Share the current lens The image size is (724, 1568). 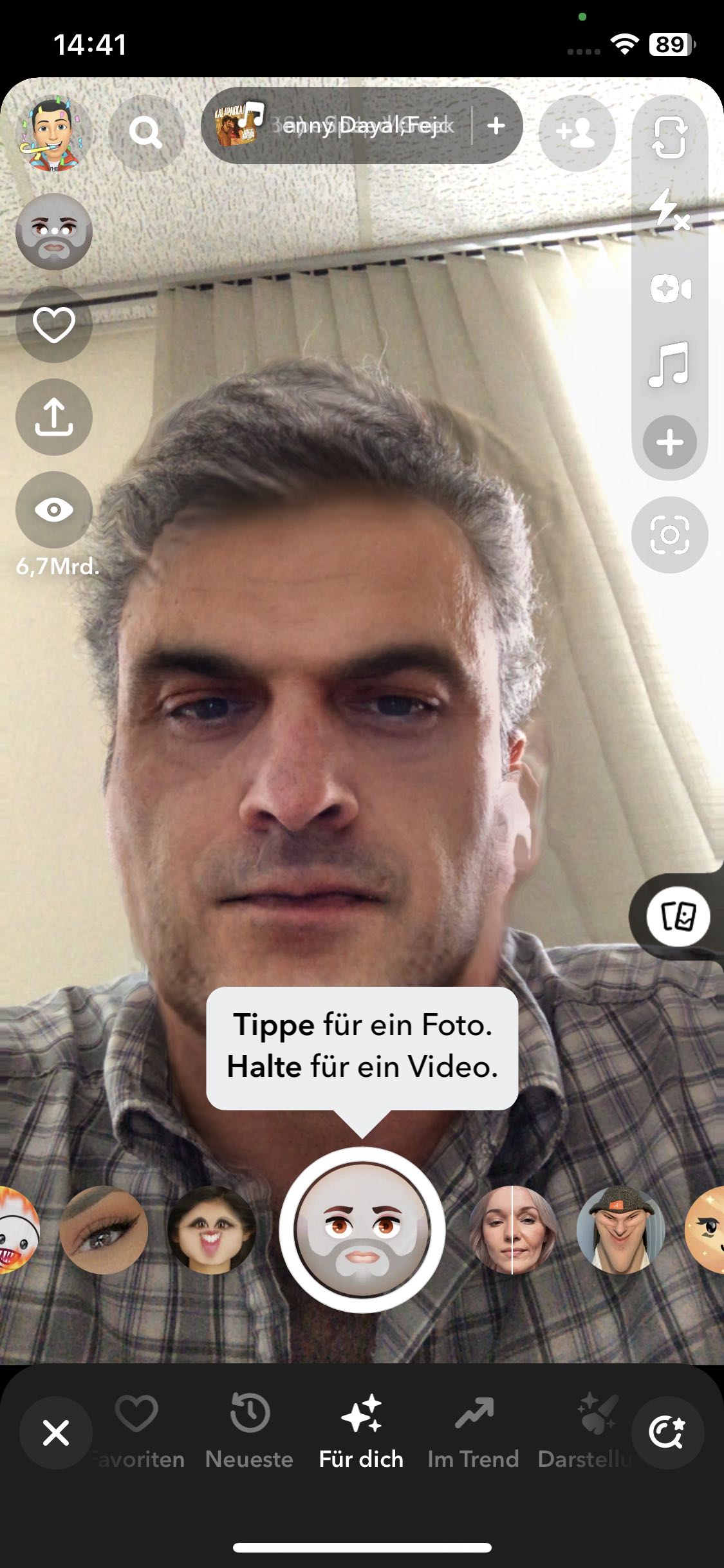[x=54, y=417]
